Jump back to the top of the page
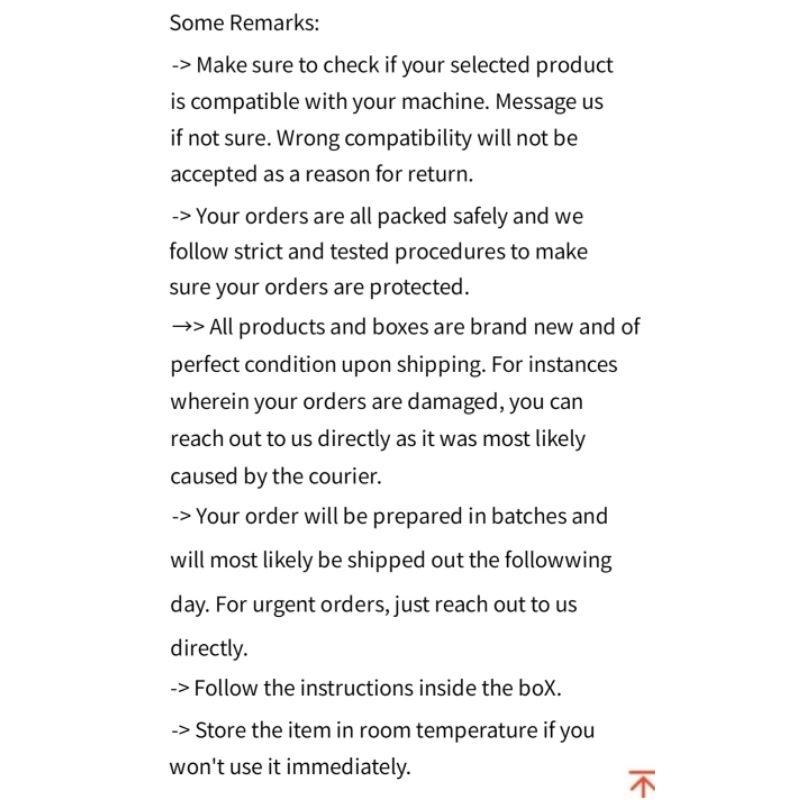 coord(641,783)
